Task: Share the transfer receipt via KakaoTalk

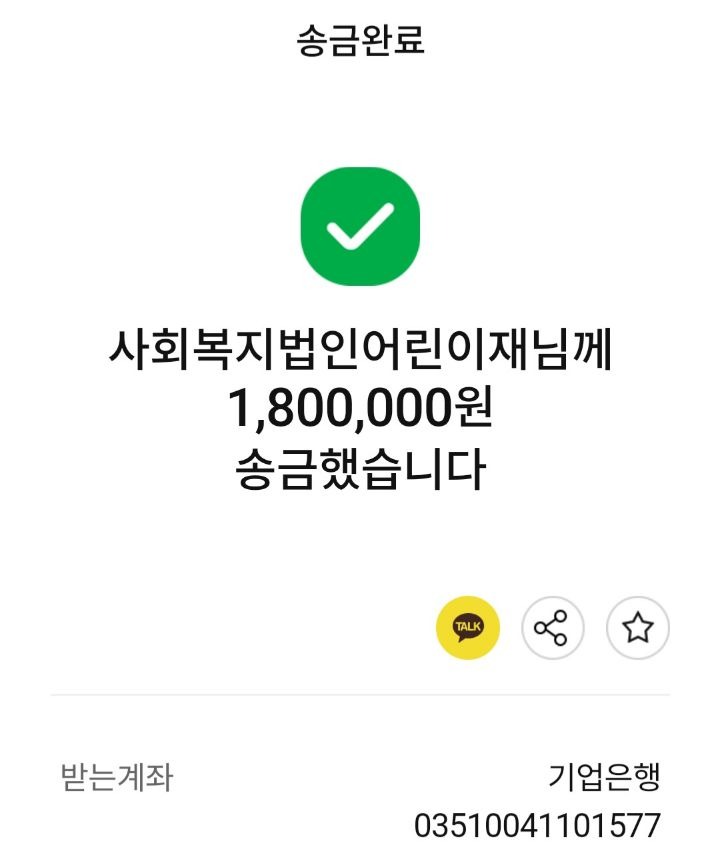Action: pos(467,628)
